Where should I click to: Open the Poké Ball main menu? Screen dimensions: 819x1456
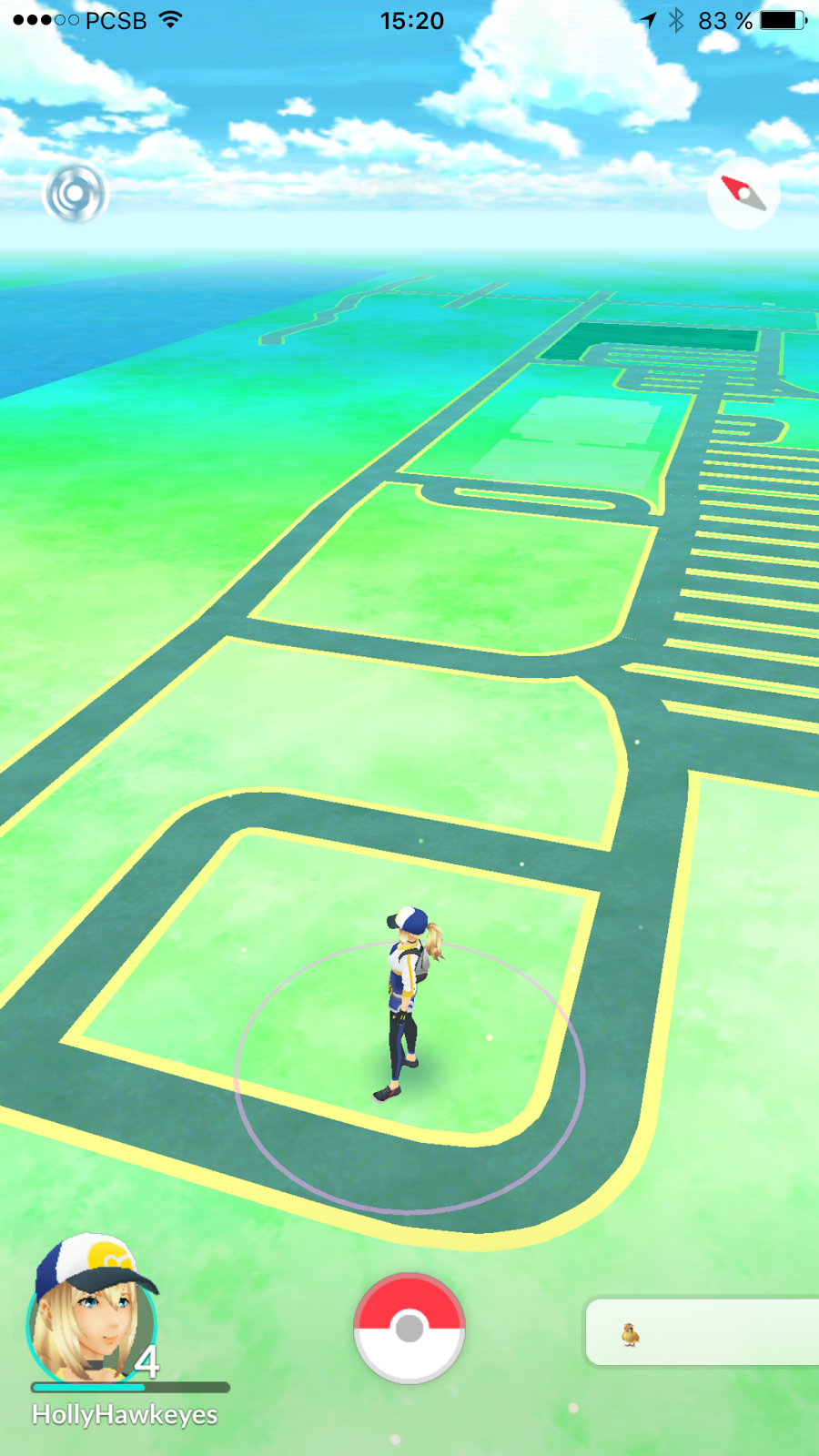pos(409,1328)
